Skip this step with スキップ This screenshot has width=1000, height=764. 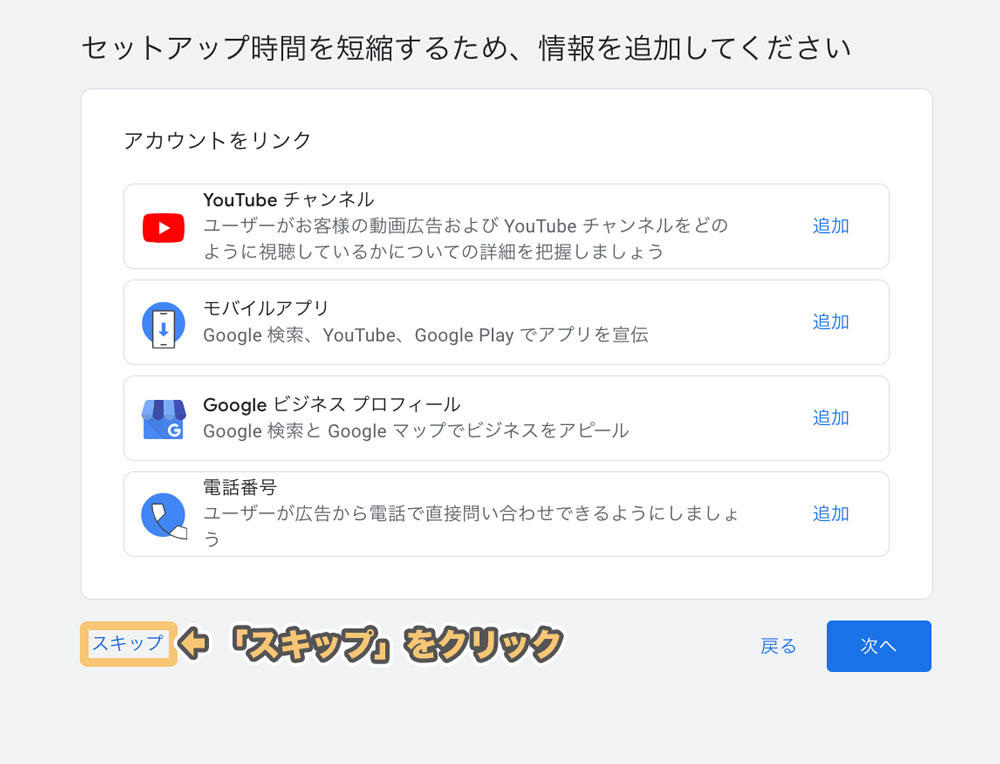tap(128, 644)
